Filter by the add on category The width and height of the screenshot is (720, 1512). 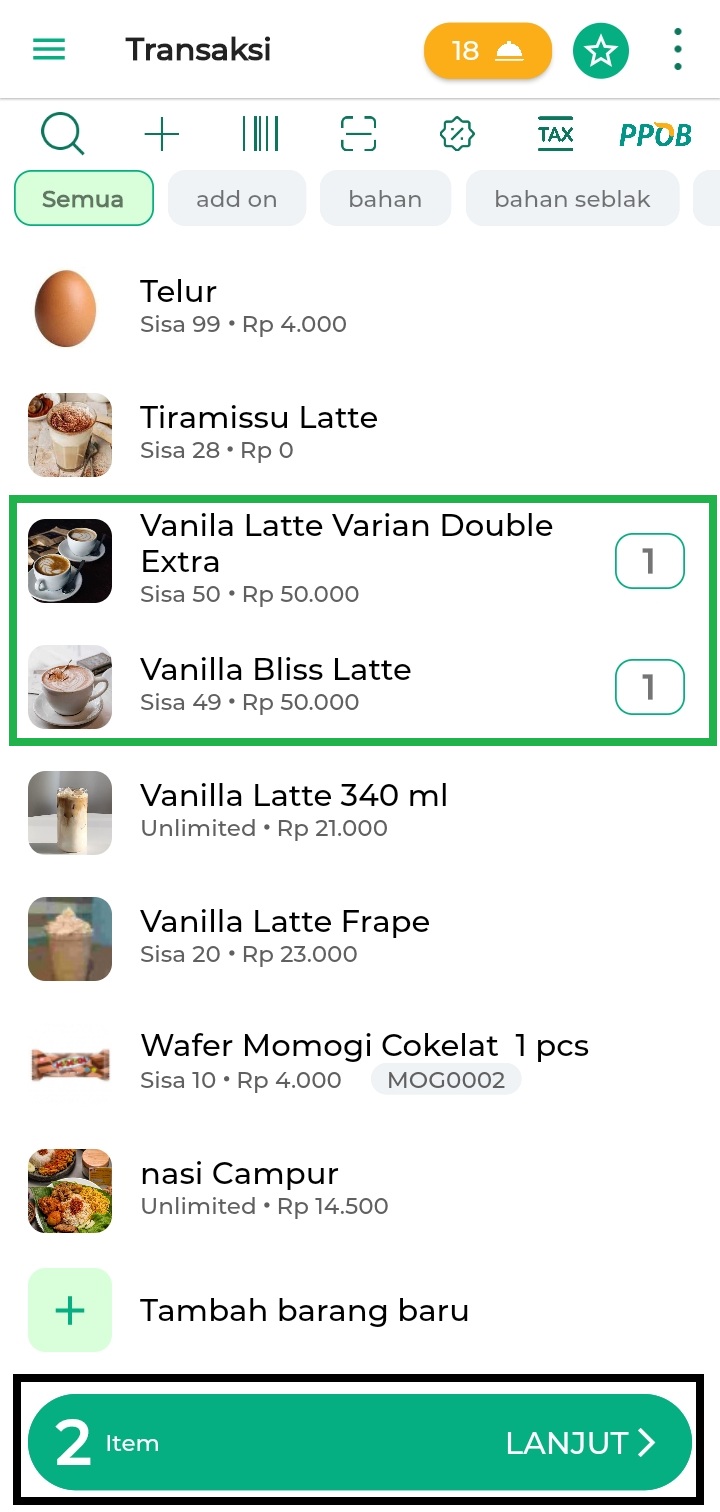click(236, 199)
